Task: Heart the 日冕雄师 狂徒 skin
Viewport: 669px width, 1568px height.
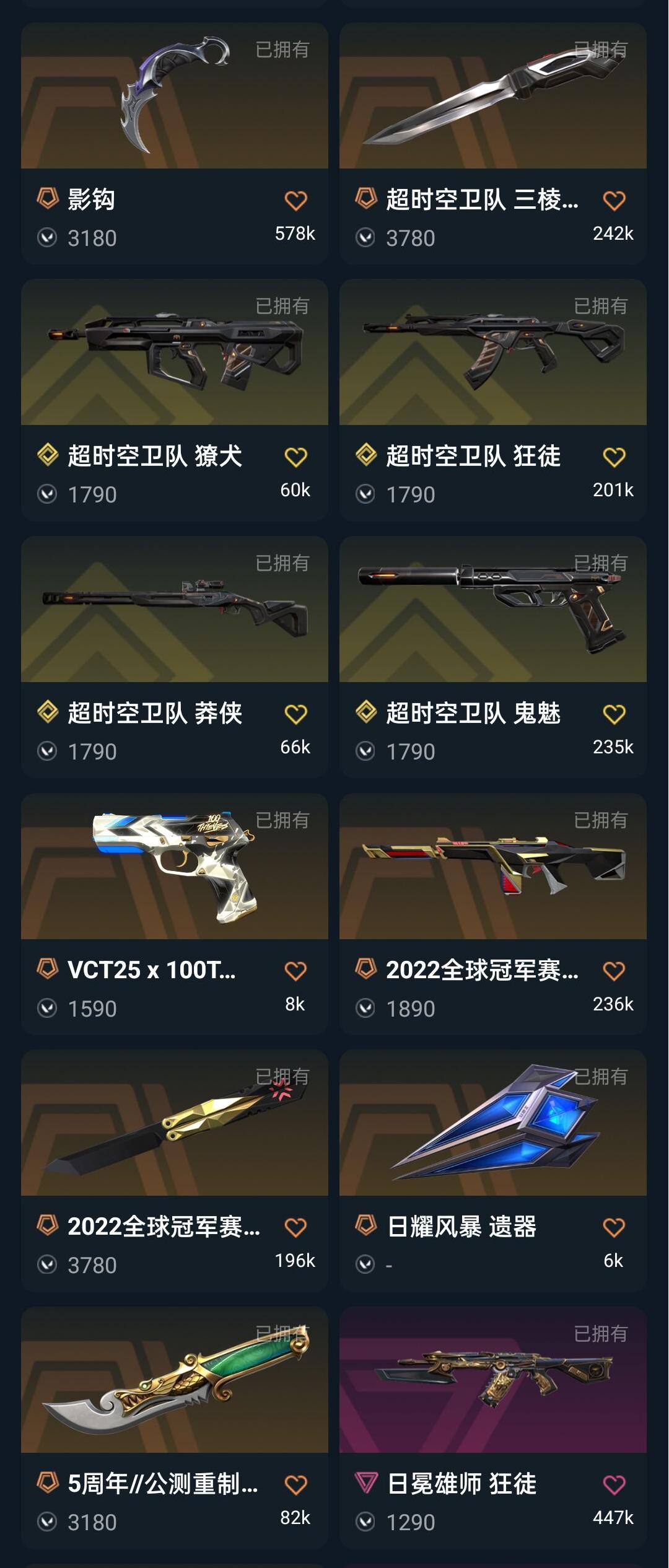Action: click(x=614, y=1484)
